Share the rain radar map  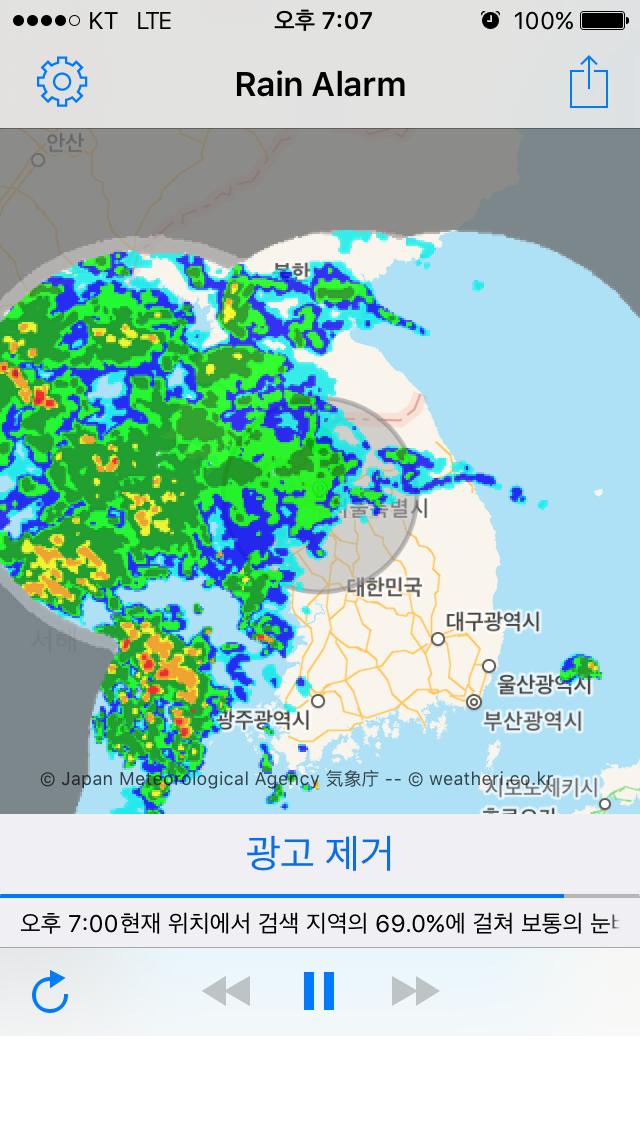(589, 81)
